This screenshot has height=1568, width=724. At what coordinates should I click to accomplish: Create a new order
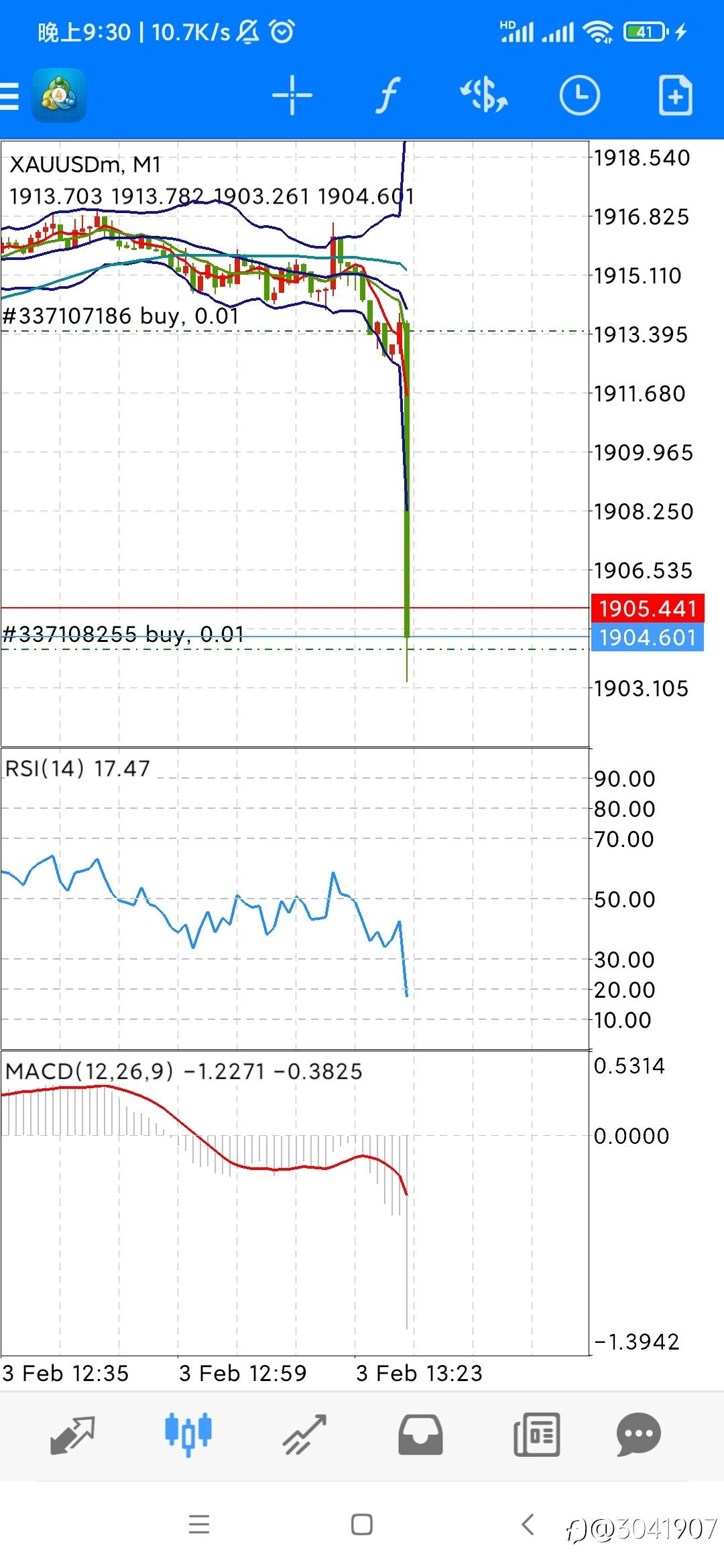coord(675,95)
